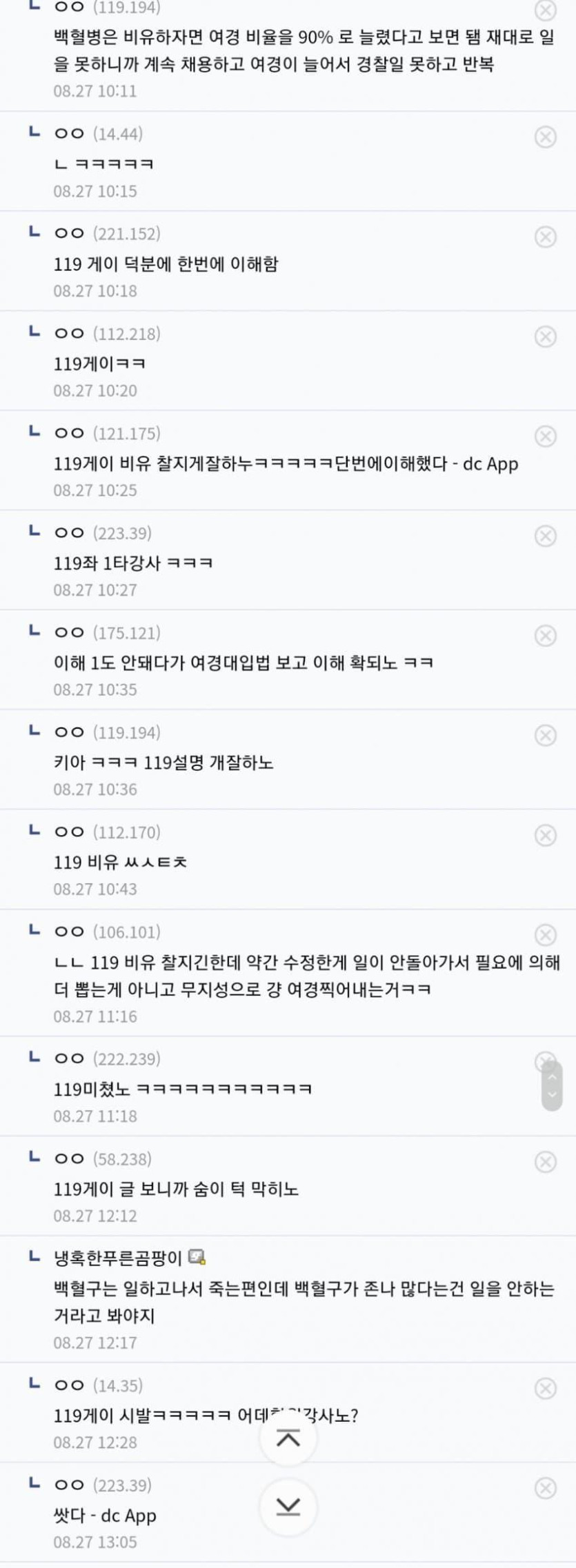Image resolution: width=576 pixels, height=1568 pixels.
Task: Delete the comment by ㅇㅇ (221.152)
Action: point(545,237)
